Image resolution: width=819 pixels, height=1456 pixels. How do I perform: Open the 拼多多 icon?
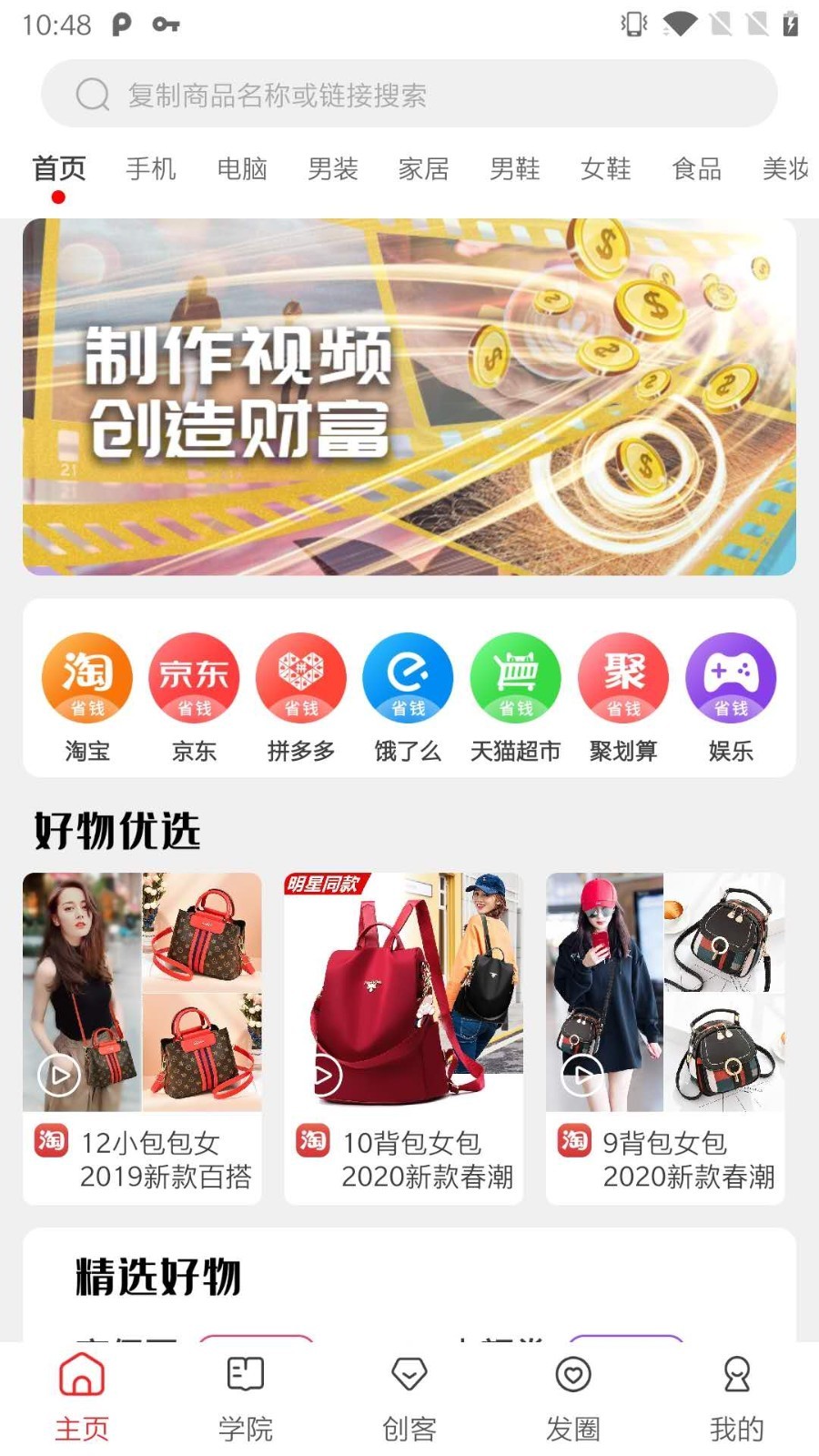[x=301, y=678]
